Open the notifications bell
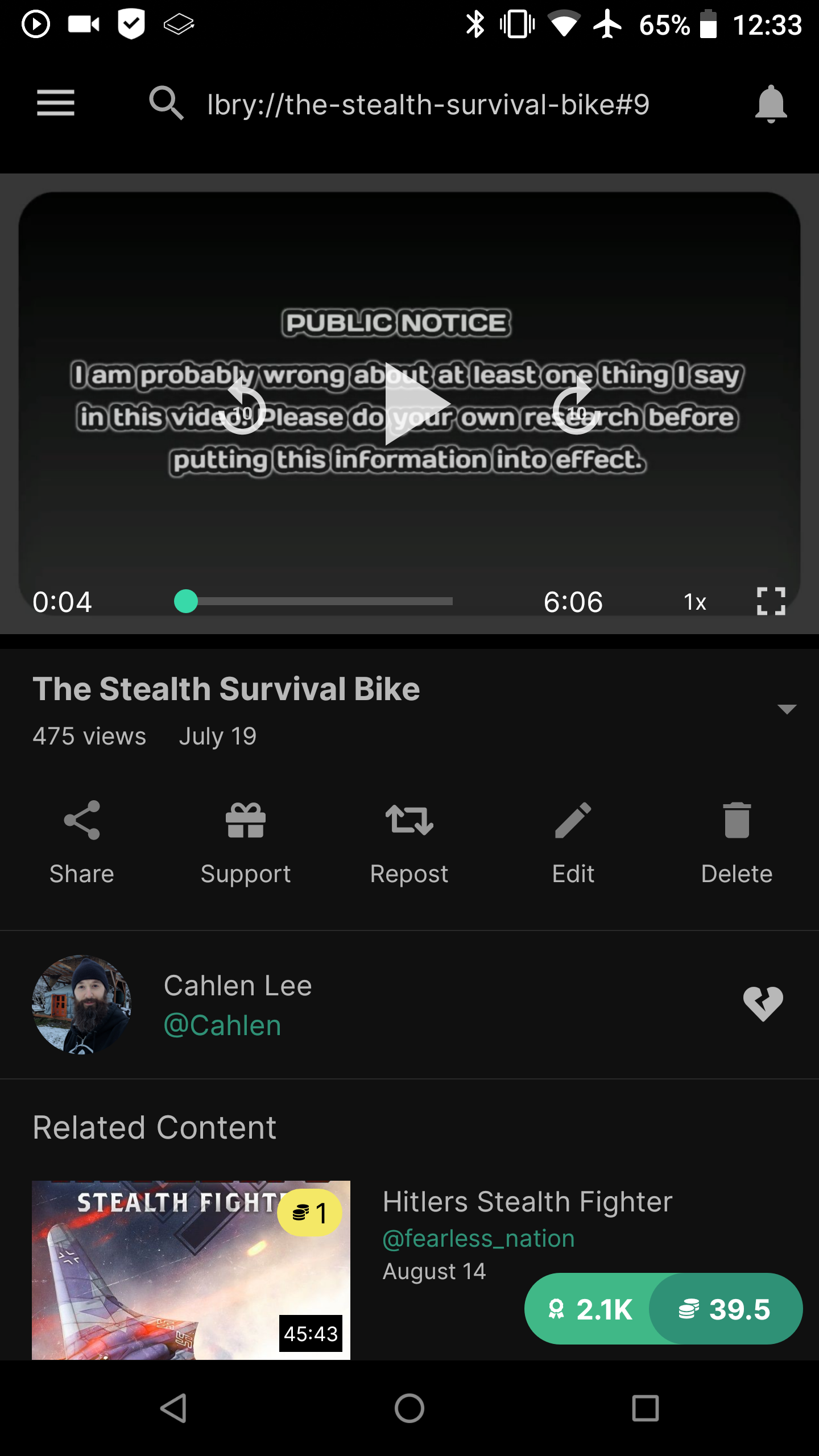819x1456 pixels. point(771,104)
